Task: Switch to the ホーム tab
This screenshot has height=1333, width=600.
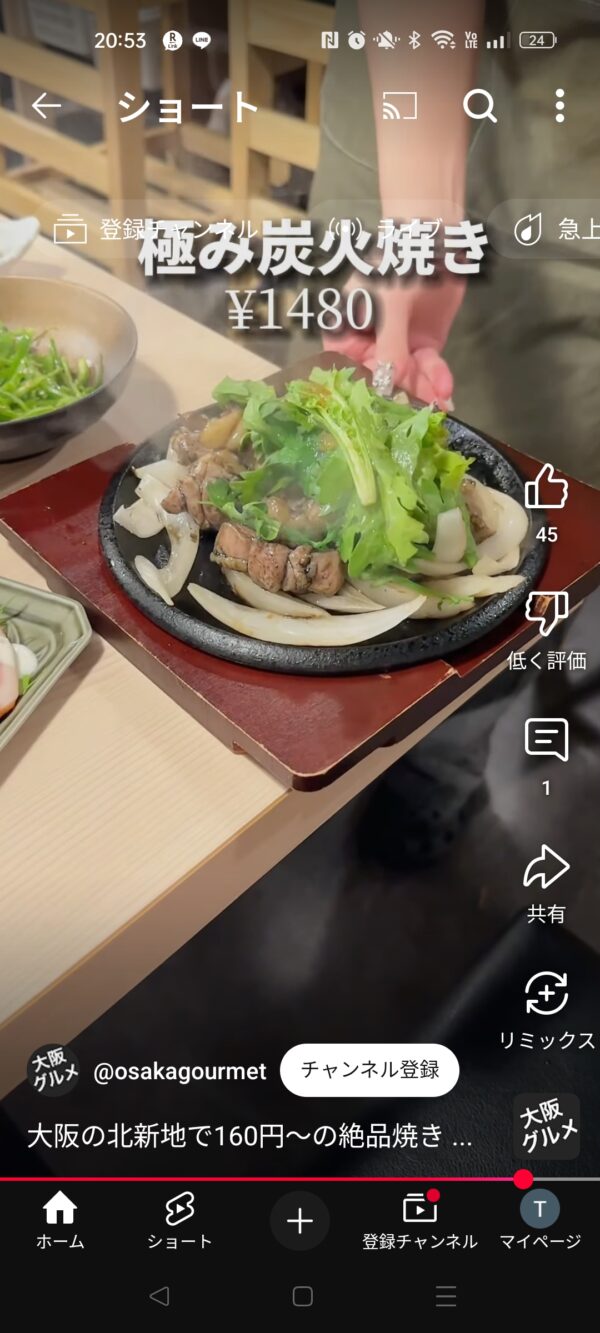Action: (x=60, y=1221)
